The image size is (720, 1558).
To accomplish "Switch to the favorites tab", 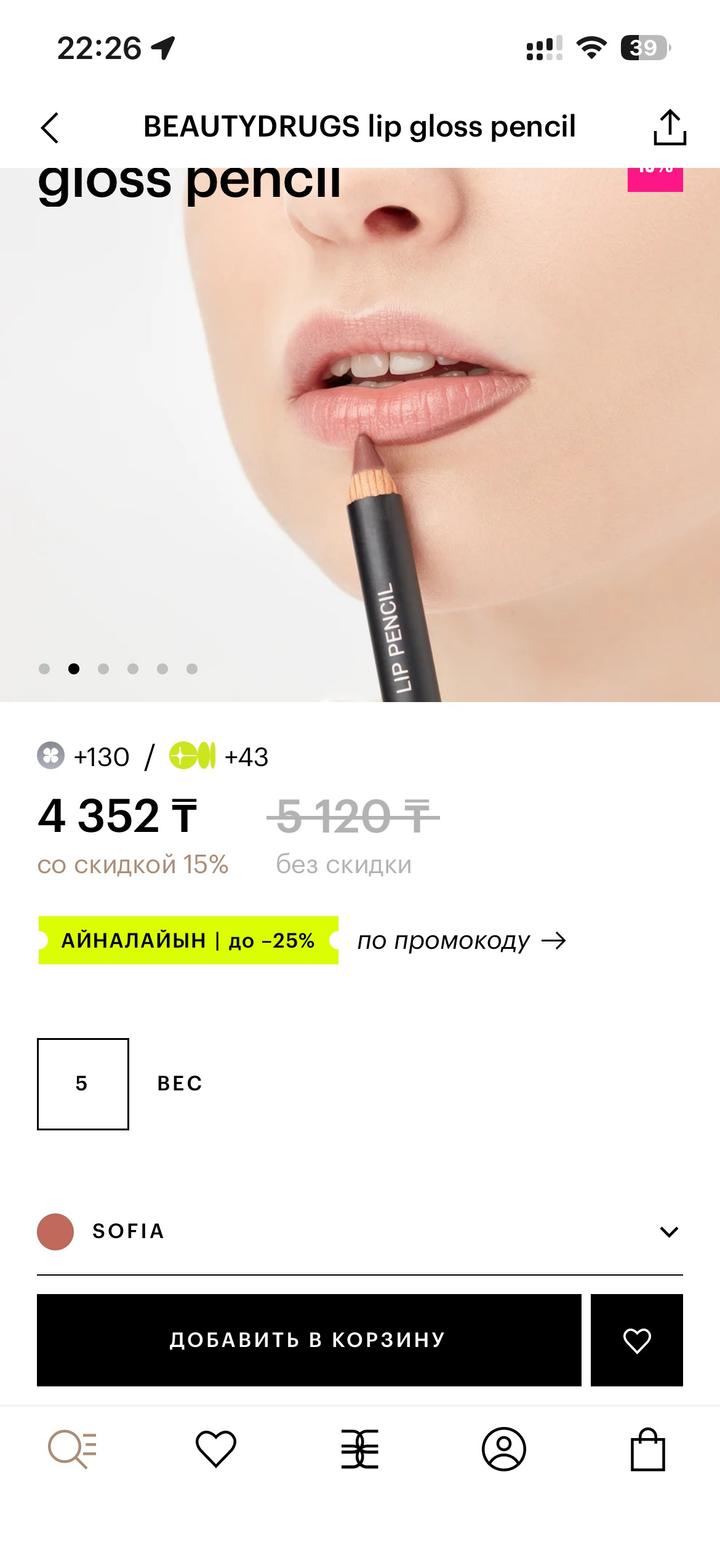I will tap(215, 1449).
